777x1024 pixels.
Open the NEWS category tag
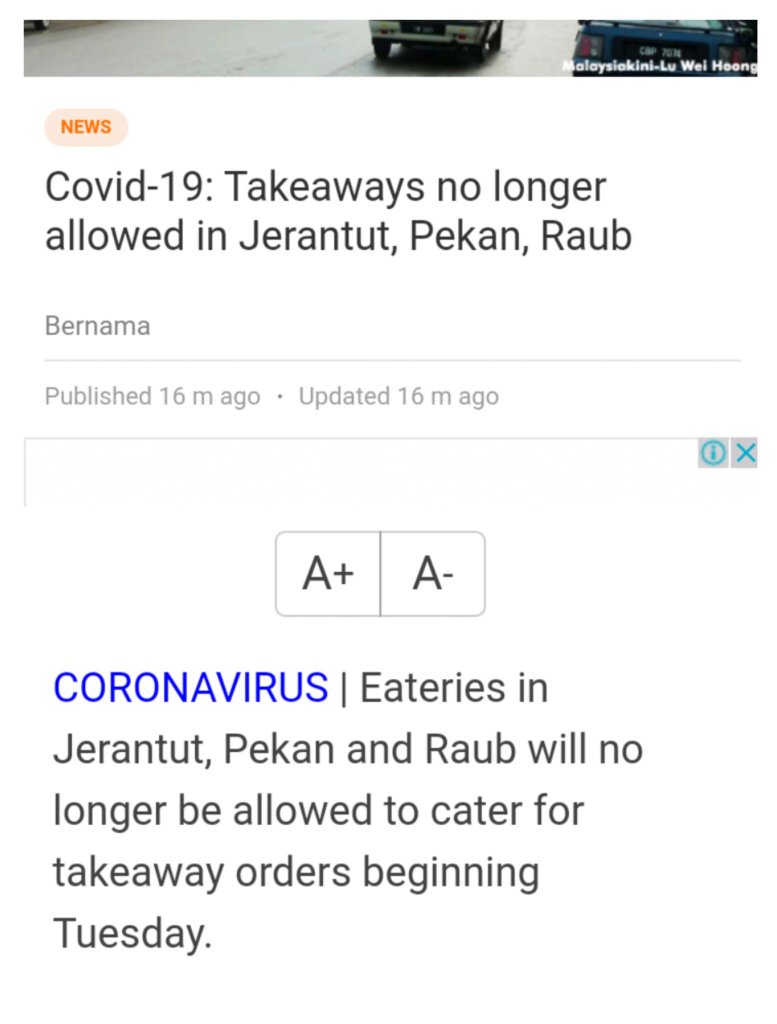point(86,127)
